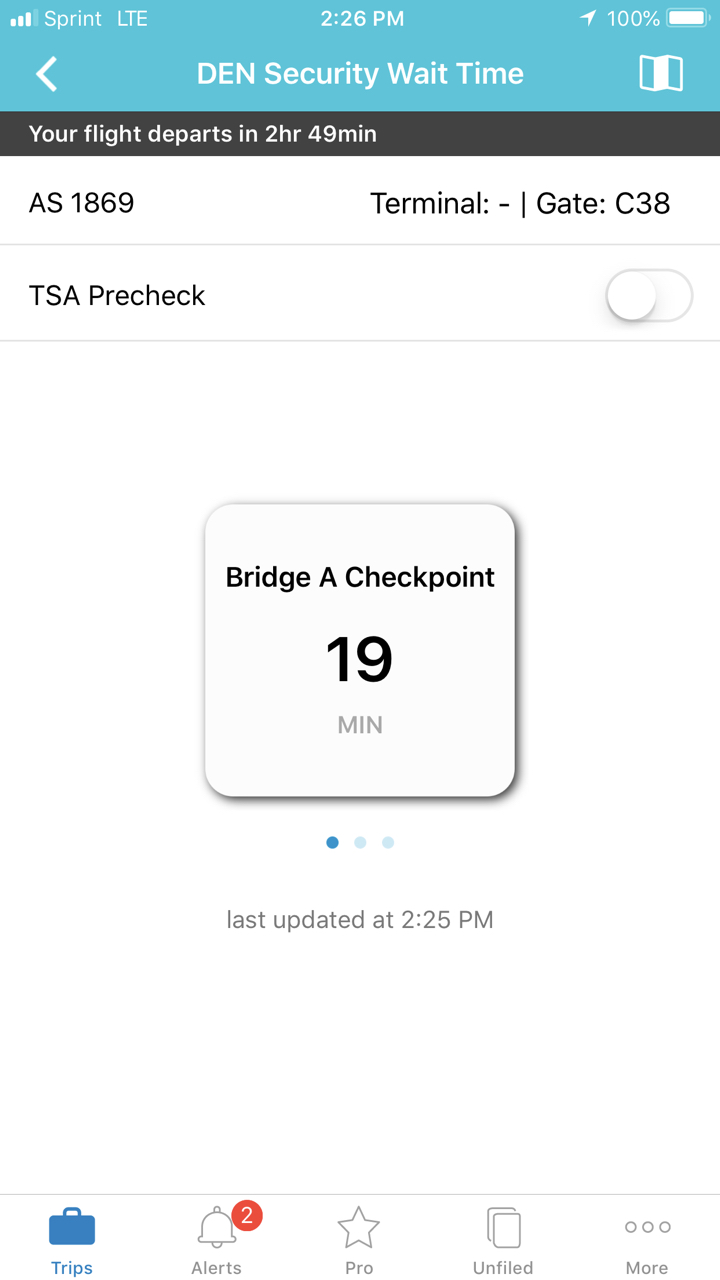Open the airport map icon

tap(661, 73)
